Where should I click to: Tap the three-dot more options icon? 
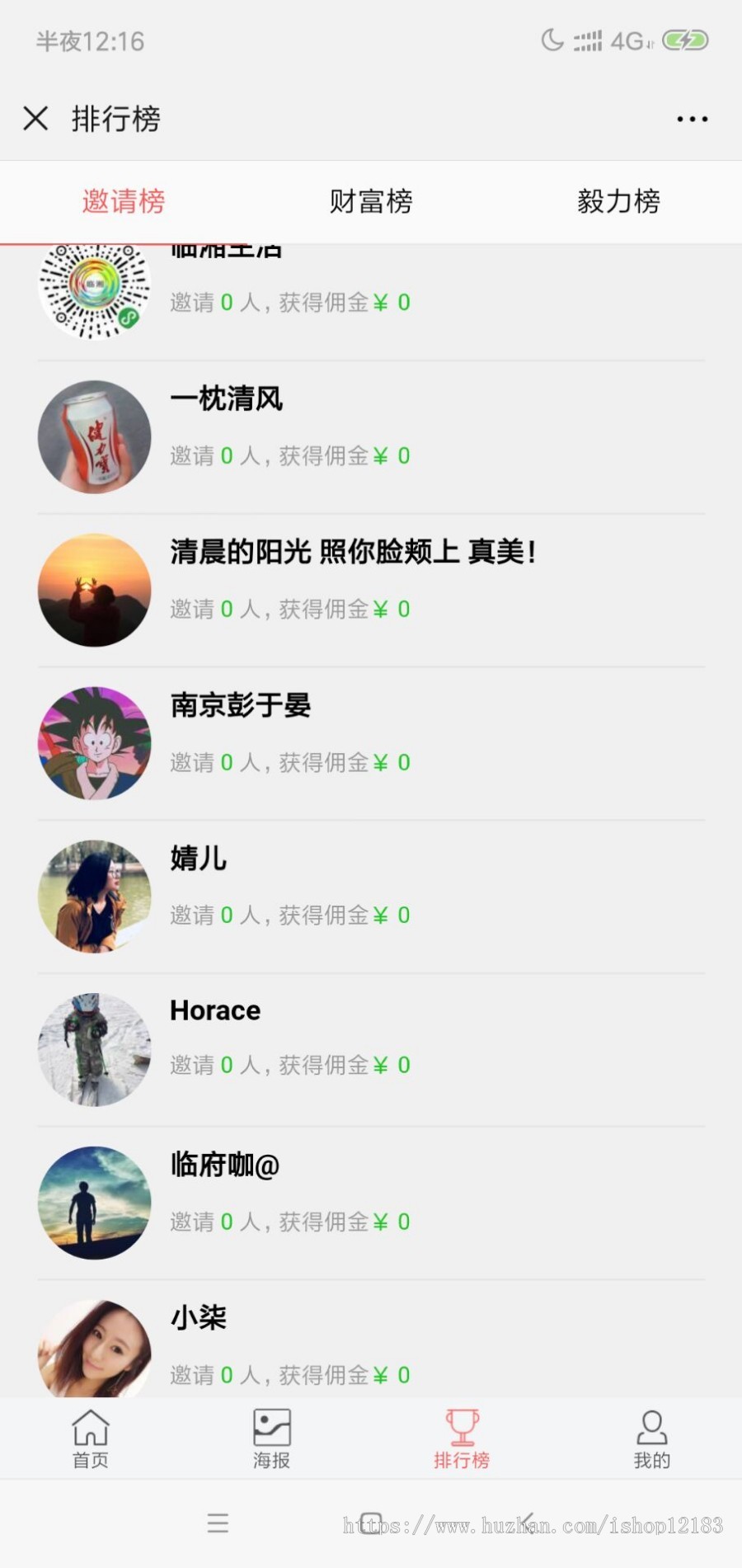(692, 119)
